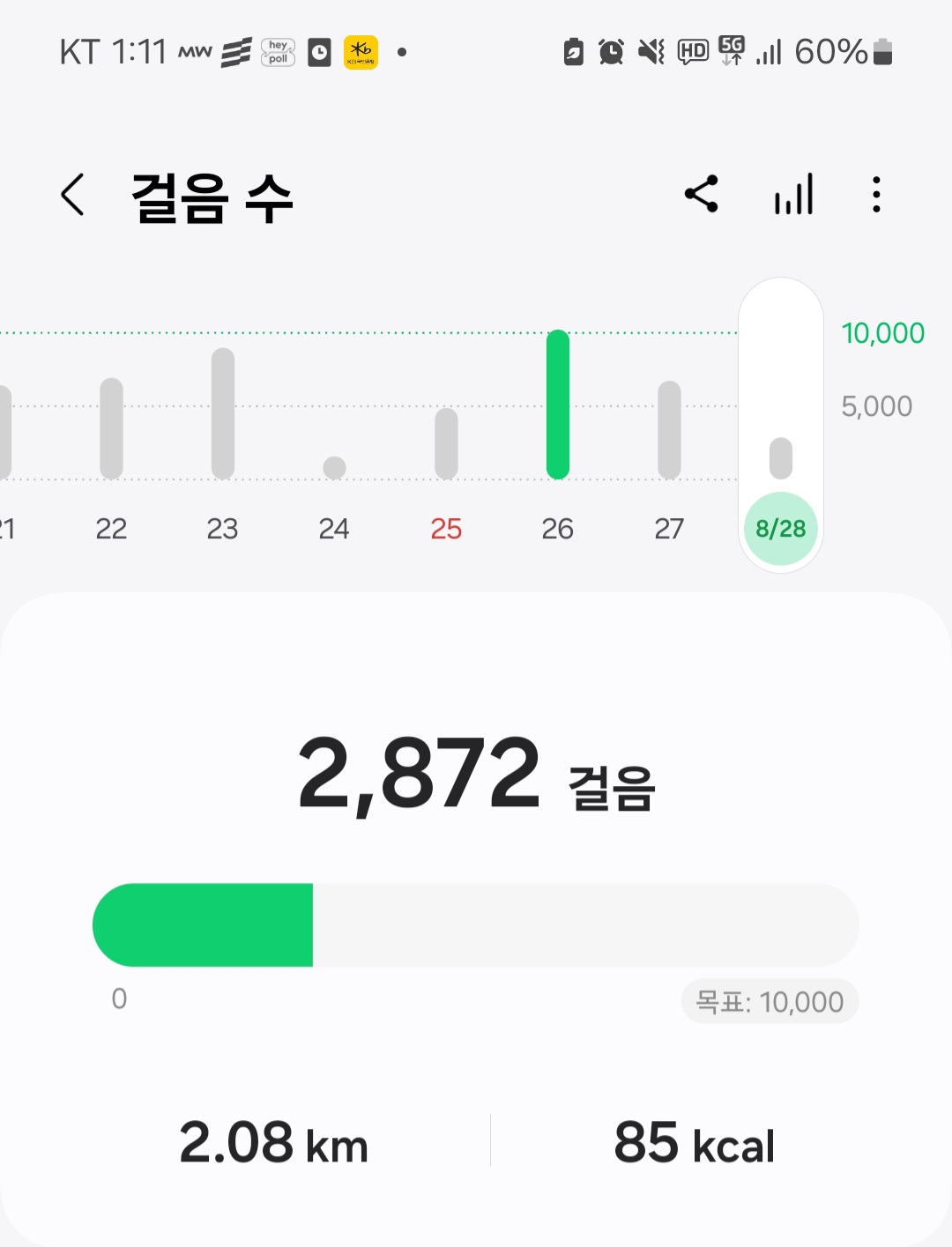
Task: Go back from the 걸음 수 screen
Action: 73,195
